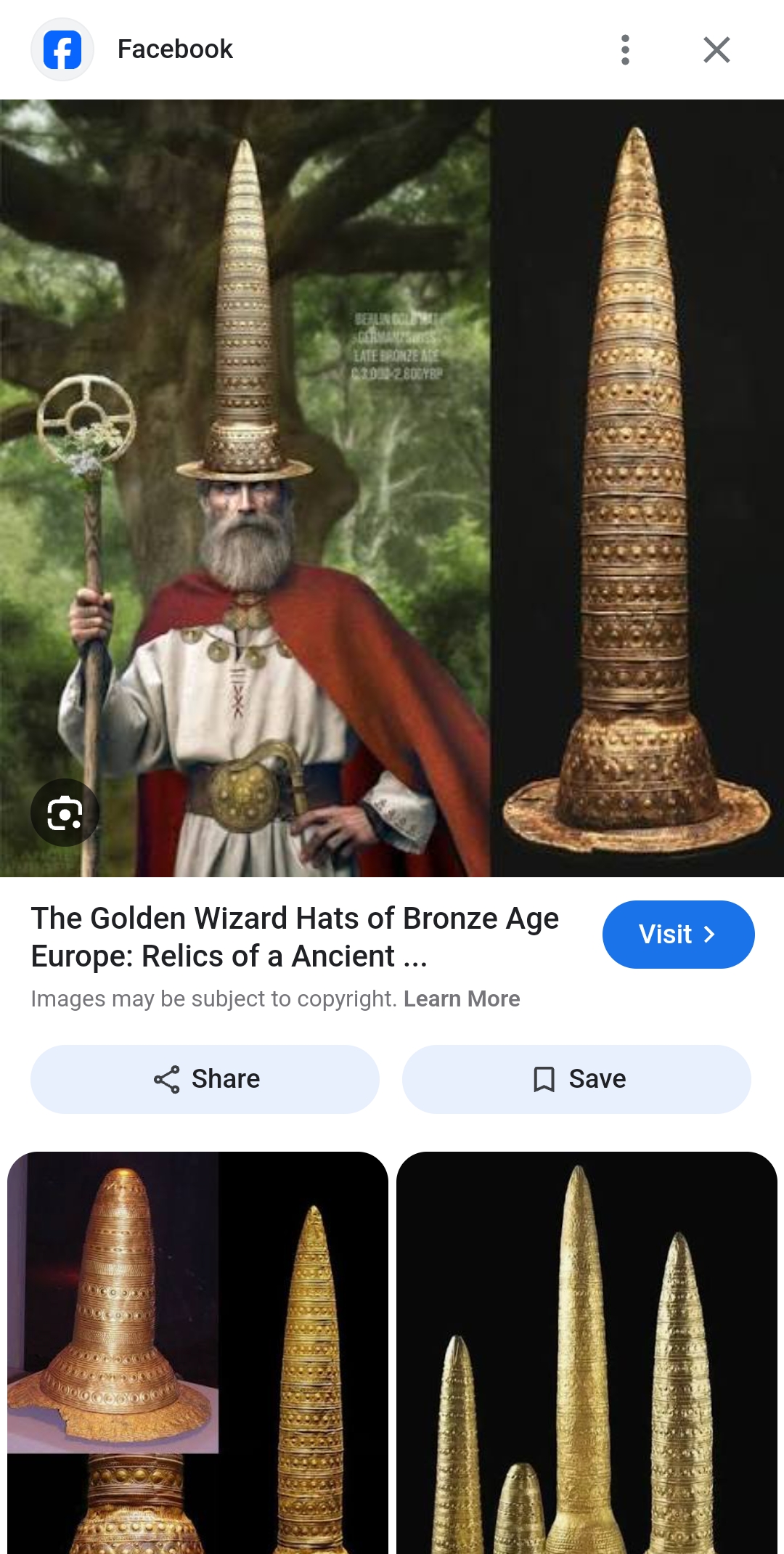This screenshot has height=1554, width=784.
Task: Share this image
Action: 205,1079
